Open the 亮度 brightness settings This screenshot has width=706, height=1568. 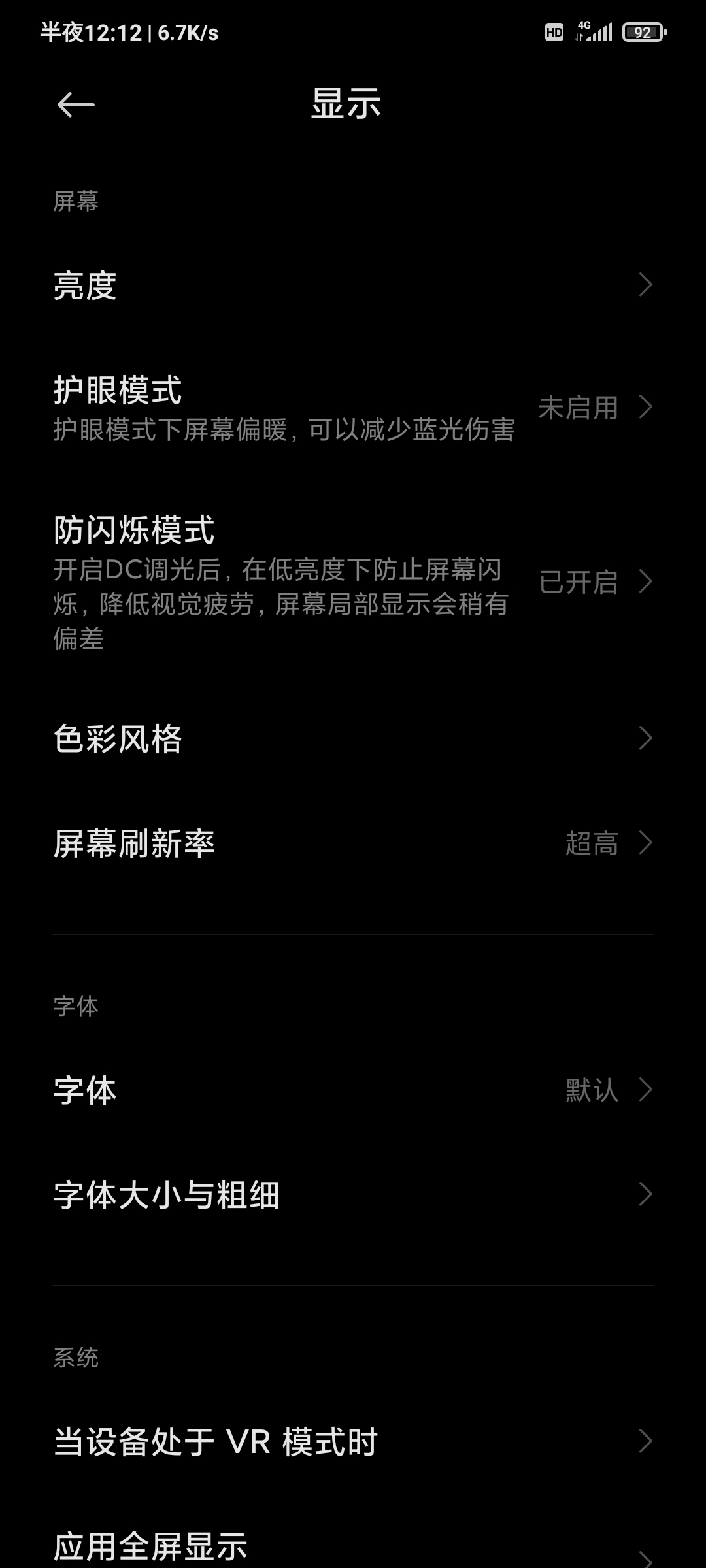click(353, 286)
